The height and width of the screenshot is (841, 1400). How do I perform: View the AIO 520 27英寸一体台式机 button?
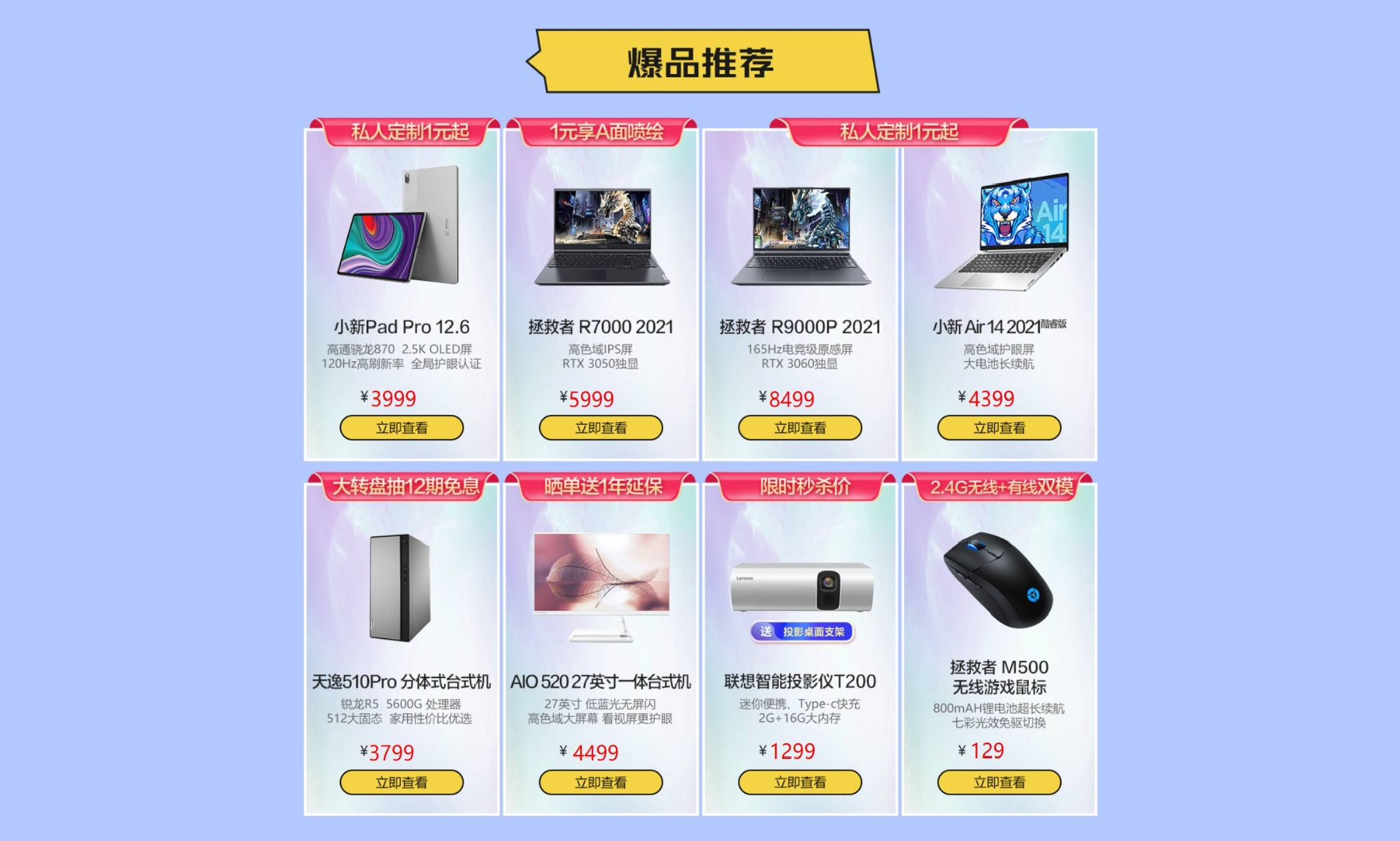pos(601,782)
